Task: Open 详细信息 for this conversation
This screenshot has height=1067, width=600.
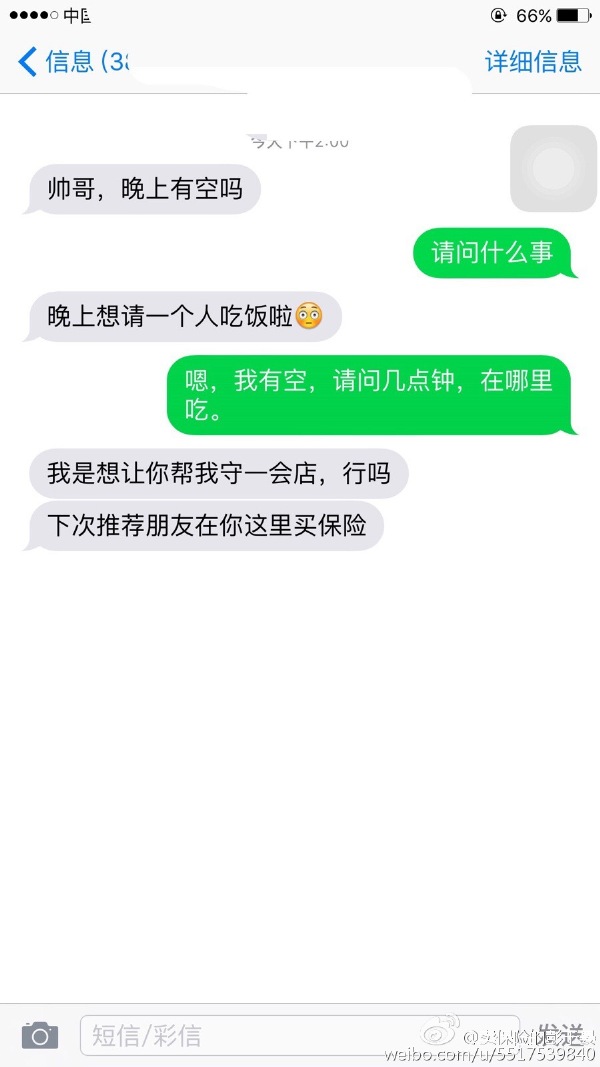Action: (532, 61)
